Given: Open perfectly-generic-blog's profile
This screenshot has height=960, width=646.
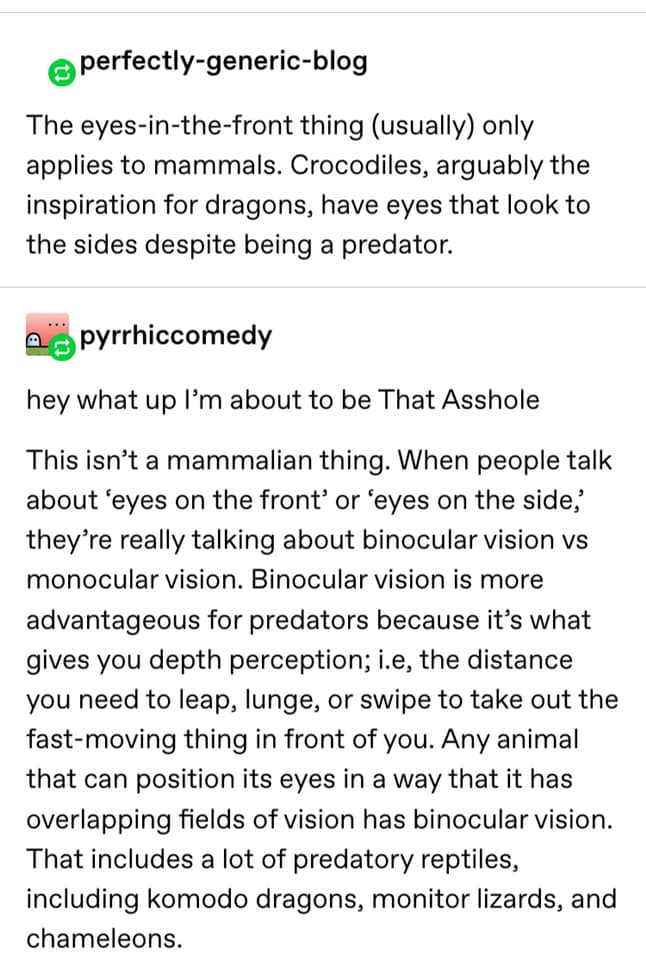Looking at the screenshot, I should (x=223, y=62).
